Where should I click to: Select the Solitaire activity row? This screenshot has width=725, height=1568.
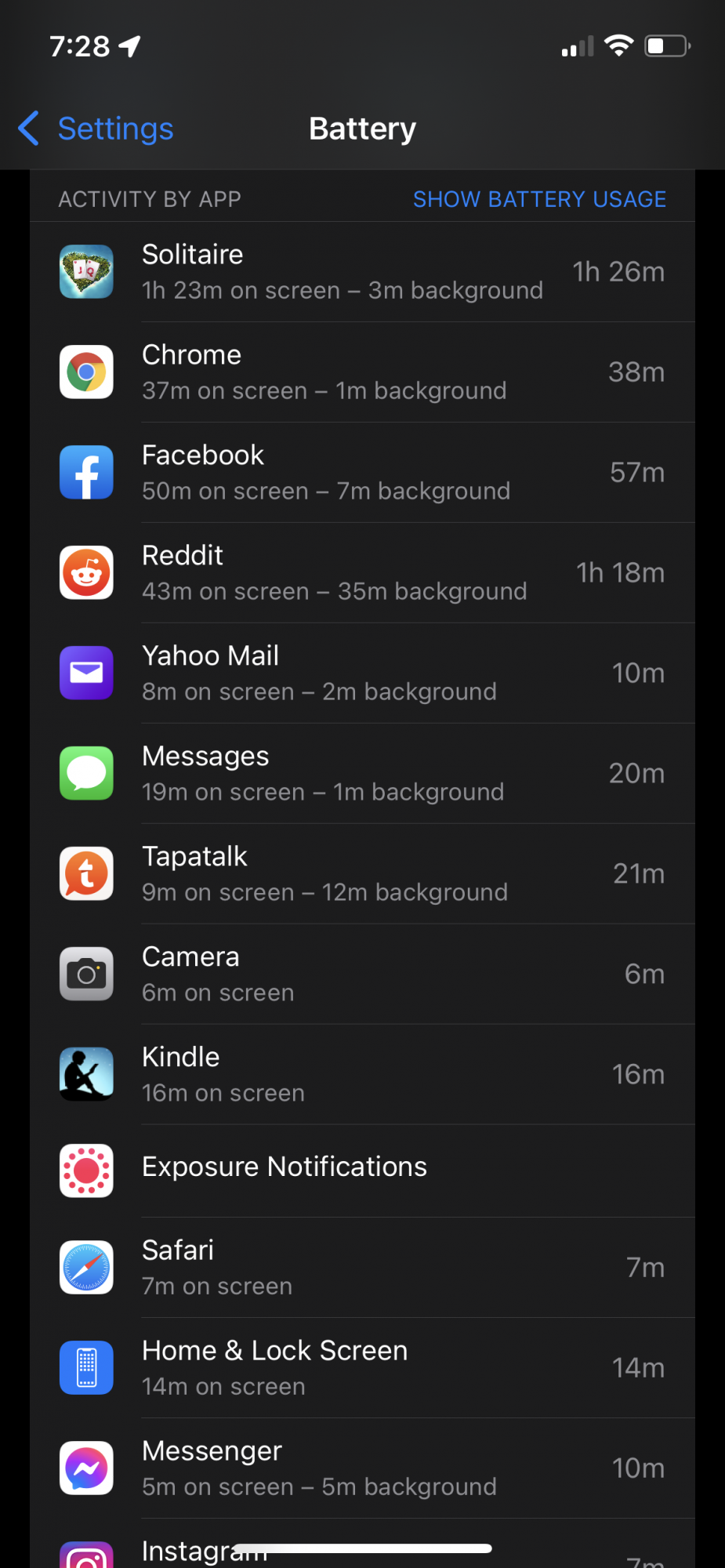(x=362, y=272)
